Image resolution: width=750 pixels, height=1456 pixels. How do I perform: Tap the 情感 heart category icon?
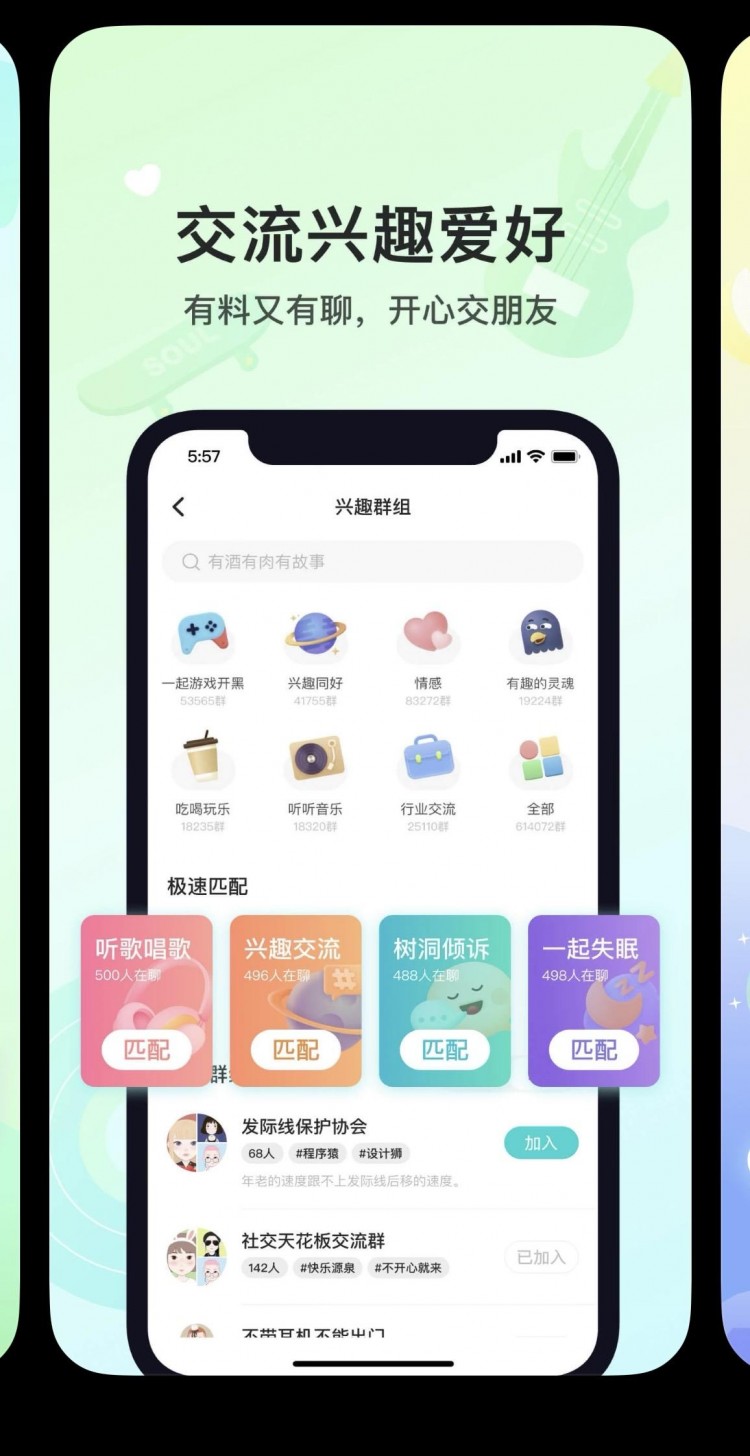tap(429, 632)
